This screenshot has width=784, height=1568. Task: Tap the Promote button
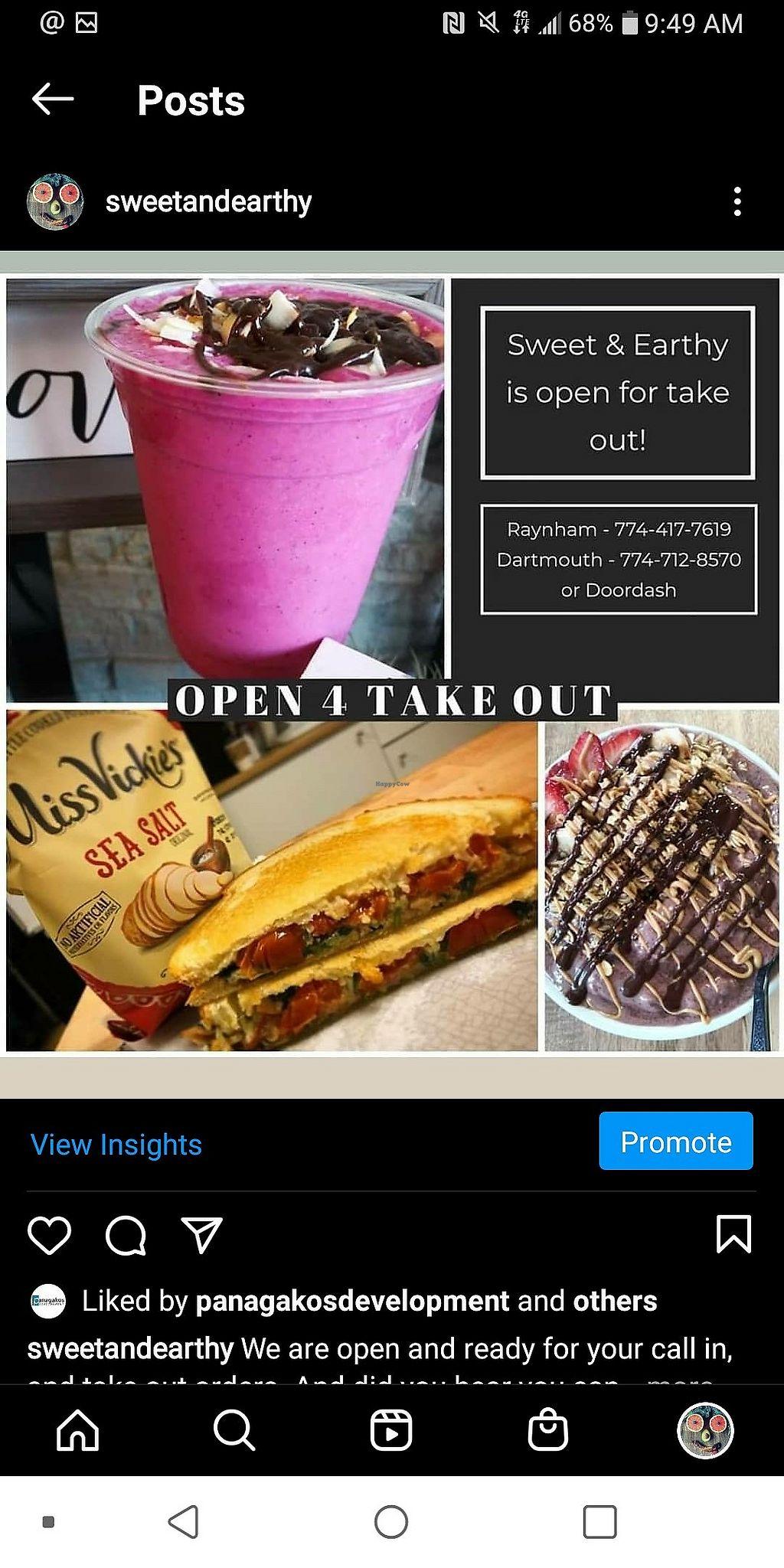pyautogui.click(x=675, y=1141)
